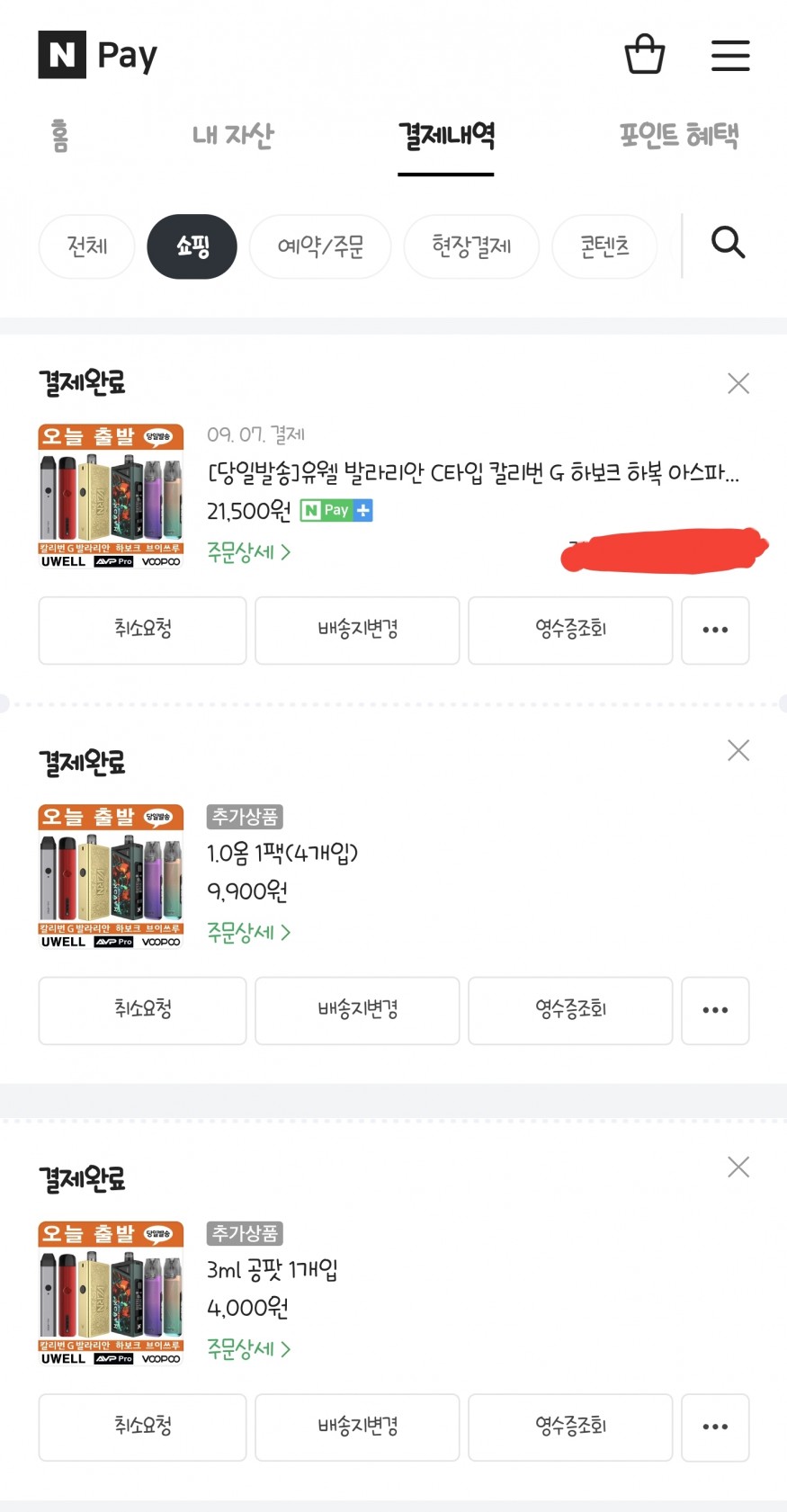787x1512 pixels.
Task: Switch to the 홈 tab
Action: [59, 136]
